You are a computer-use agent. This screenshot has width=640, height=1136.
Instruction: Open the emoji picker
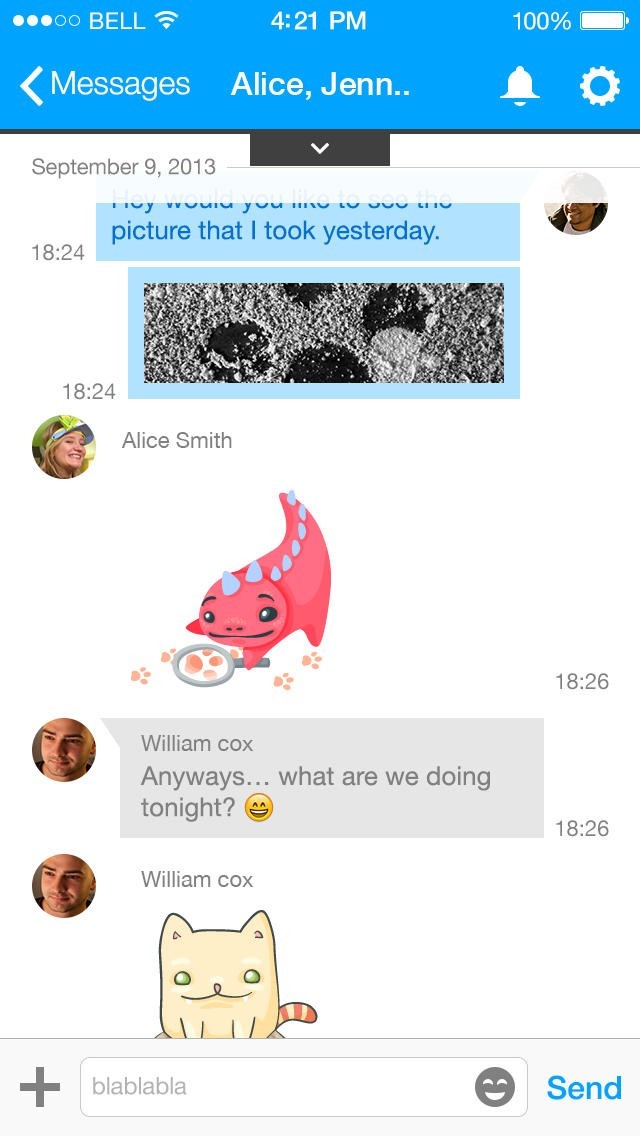pyautogui.click(x=495, y=1087)
